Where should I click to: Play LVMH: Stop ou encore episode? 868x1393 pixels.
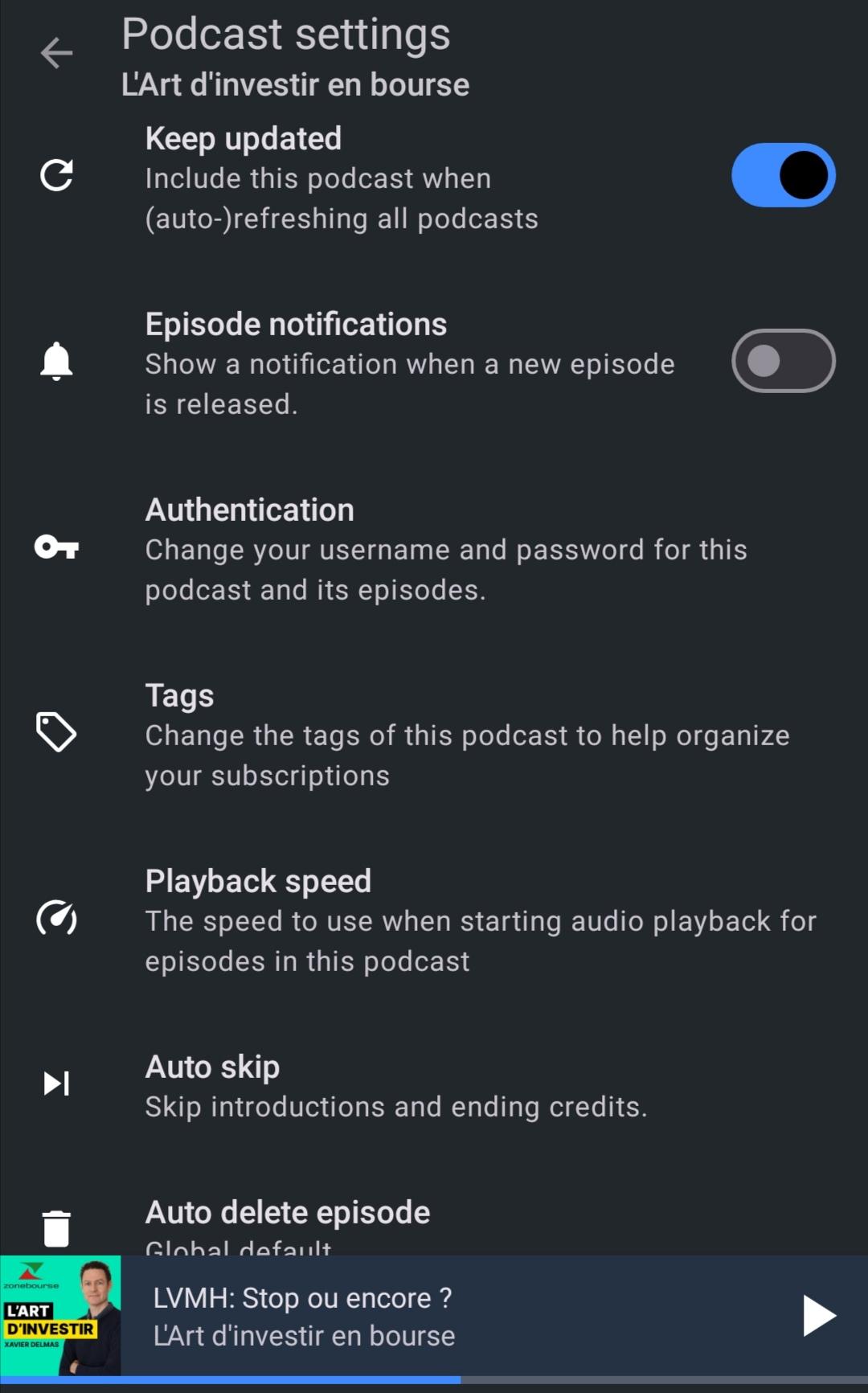pyautogui.click(x=819, y=1316)
